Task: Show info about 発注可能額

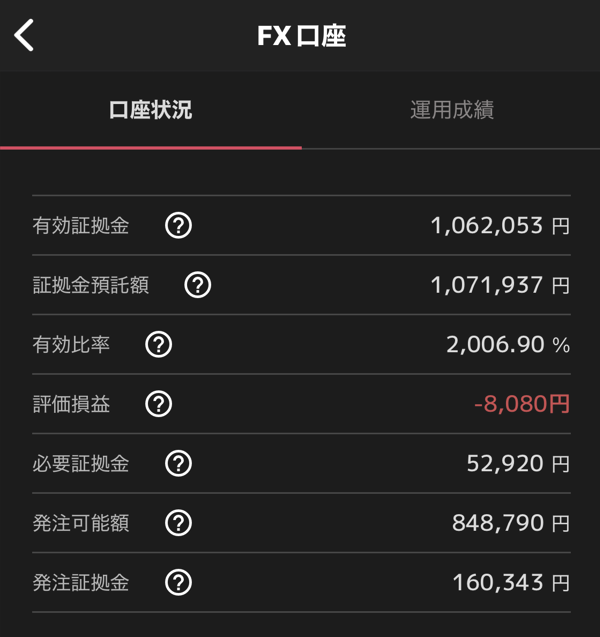Action: pyautogui.click(x=178, y=522)
